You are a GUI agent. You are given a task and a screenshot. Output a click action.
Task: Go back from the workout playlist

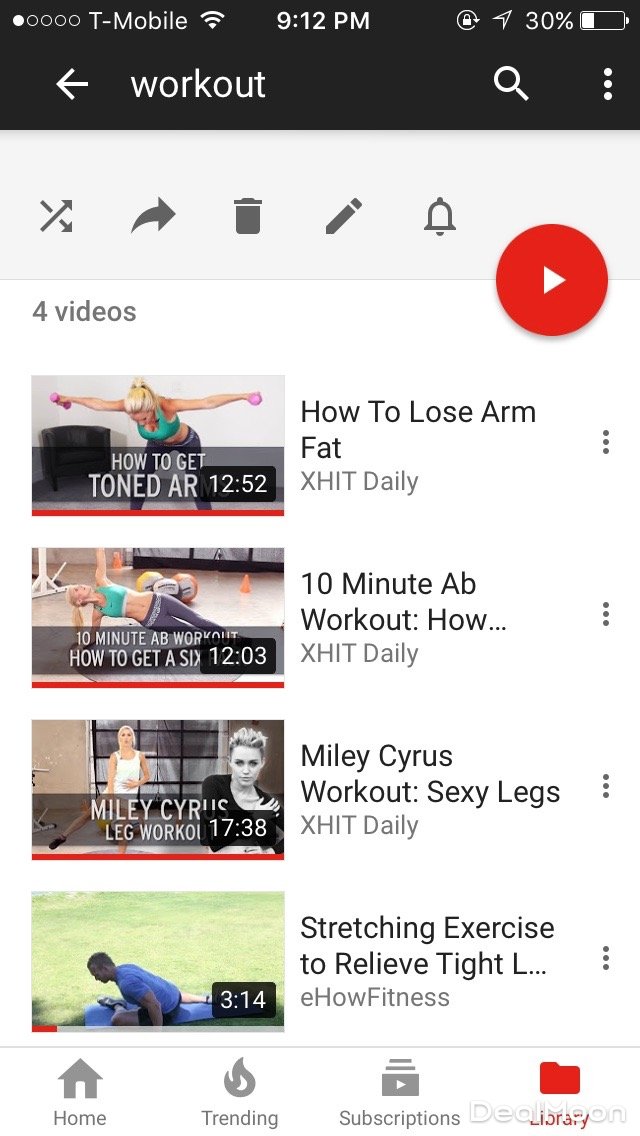click(x=72, y=85)
